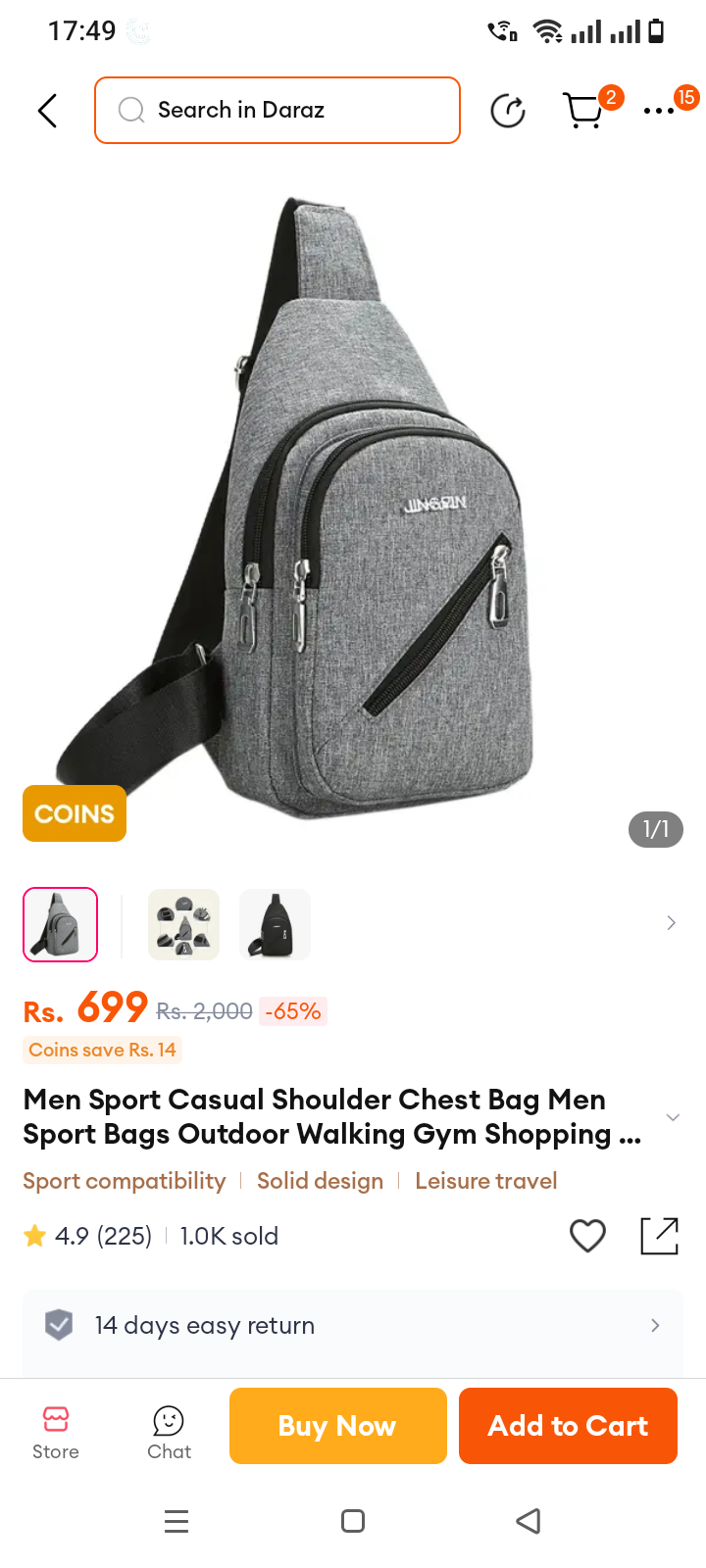Add product to wishlist with heart icon
706x1568 pixels.
point(587,1236)
